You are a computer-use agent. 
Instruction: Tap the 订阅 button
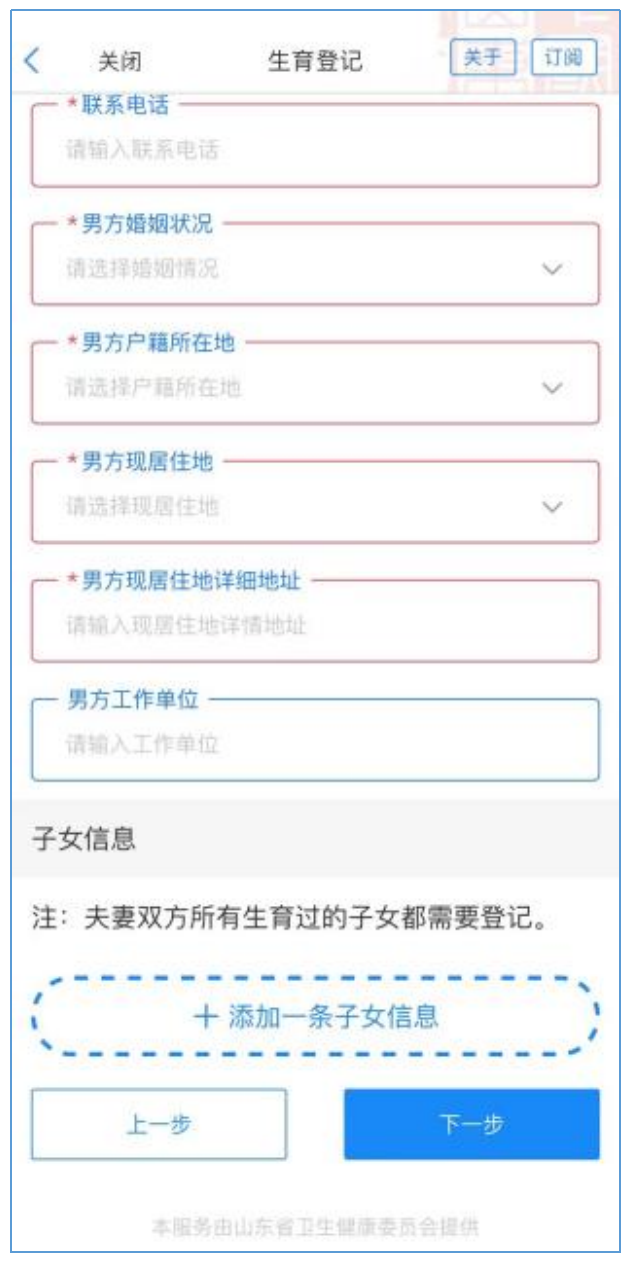564,57
